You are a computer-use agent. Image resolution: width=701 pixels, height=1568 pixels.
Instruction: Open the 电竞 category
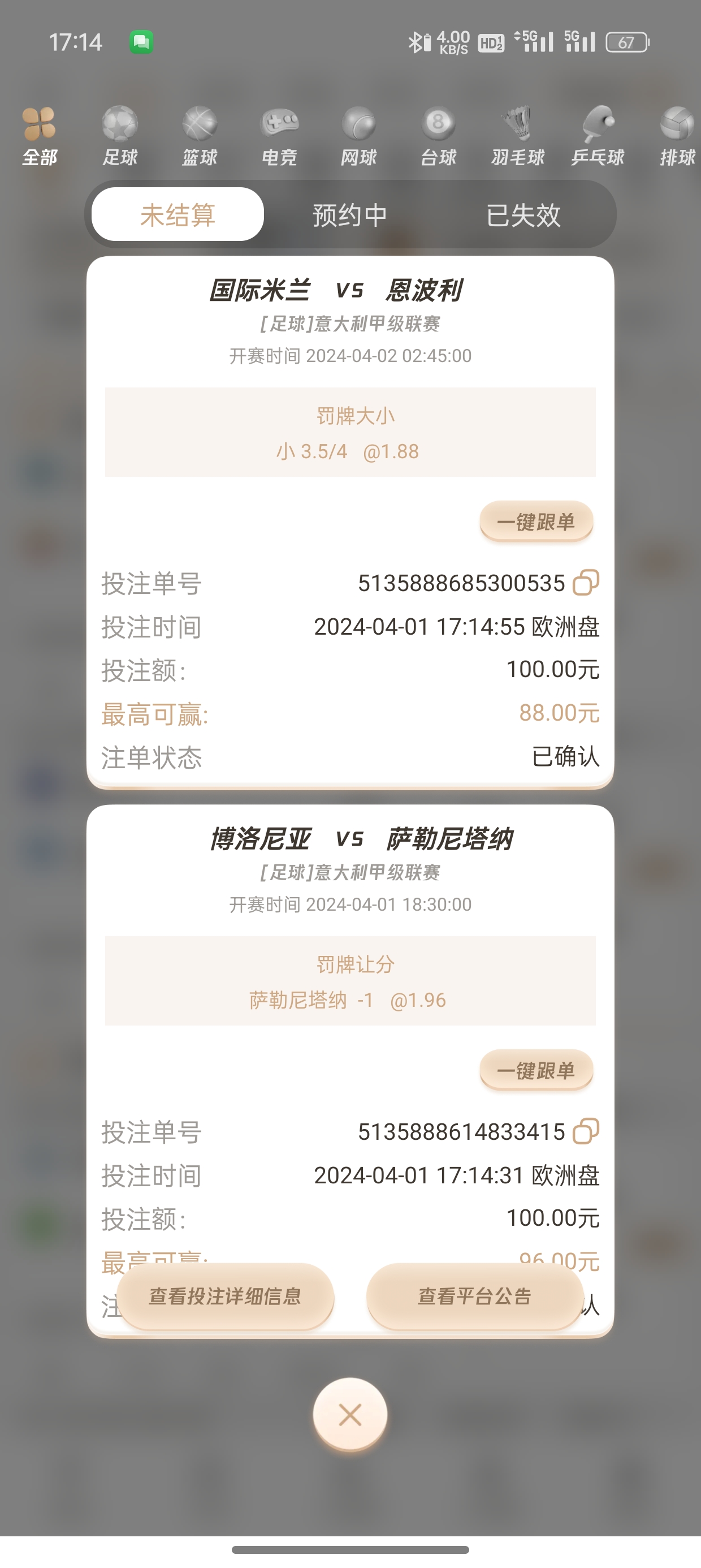coord(279,136)
